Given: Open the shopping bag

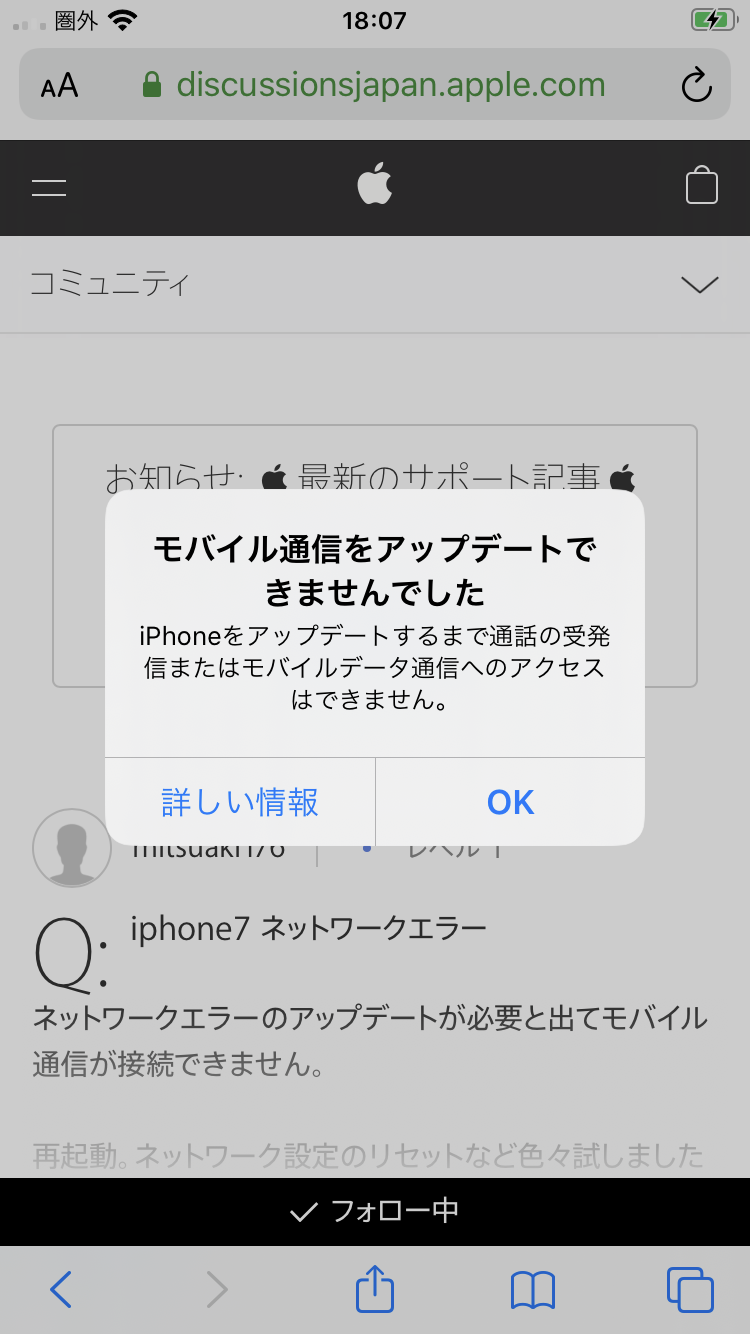Looking at the screenshot, I should click(701, 186).
